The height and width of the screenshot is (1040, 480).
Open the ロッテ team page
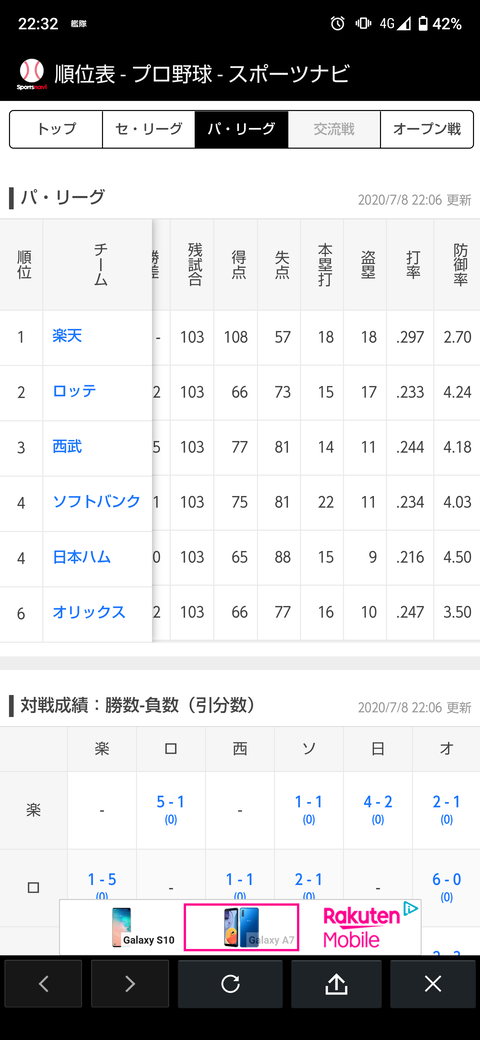(74, 391)
